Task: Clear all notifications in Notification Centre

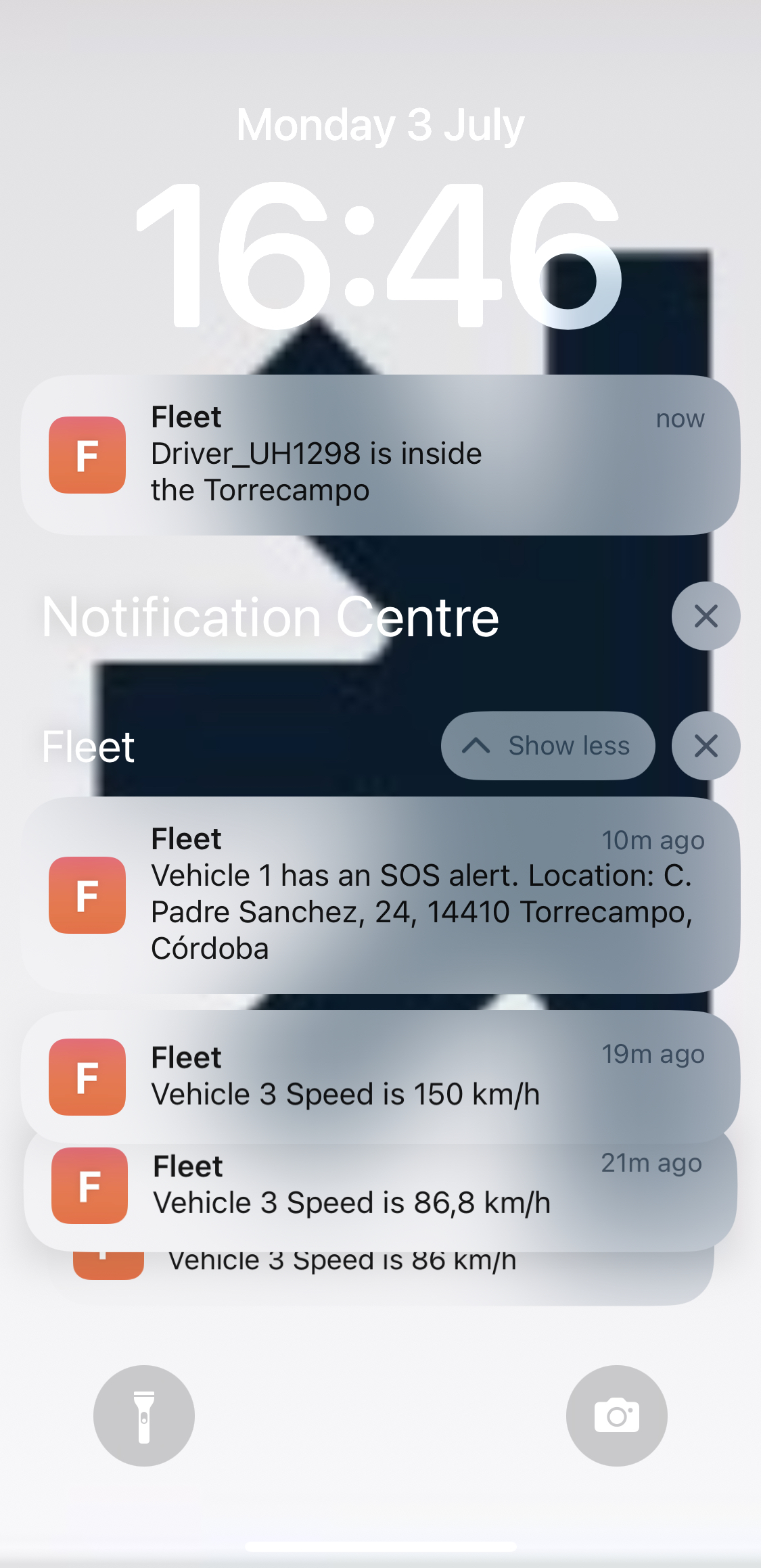Action: 706,616
